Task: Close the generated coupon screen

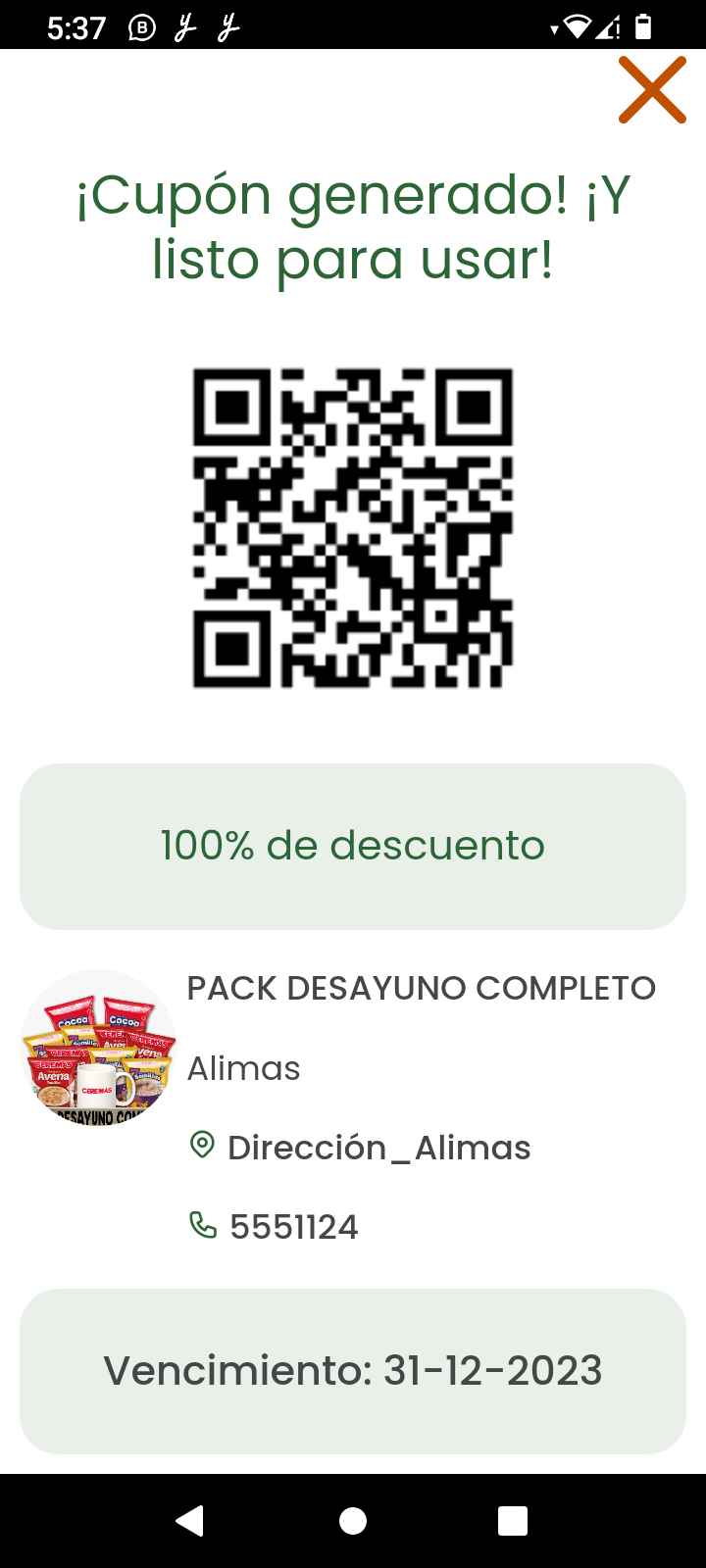Action: coord(652,90)
